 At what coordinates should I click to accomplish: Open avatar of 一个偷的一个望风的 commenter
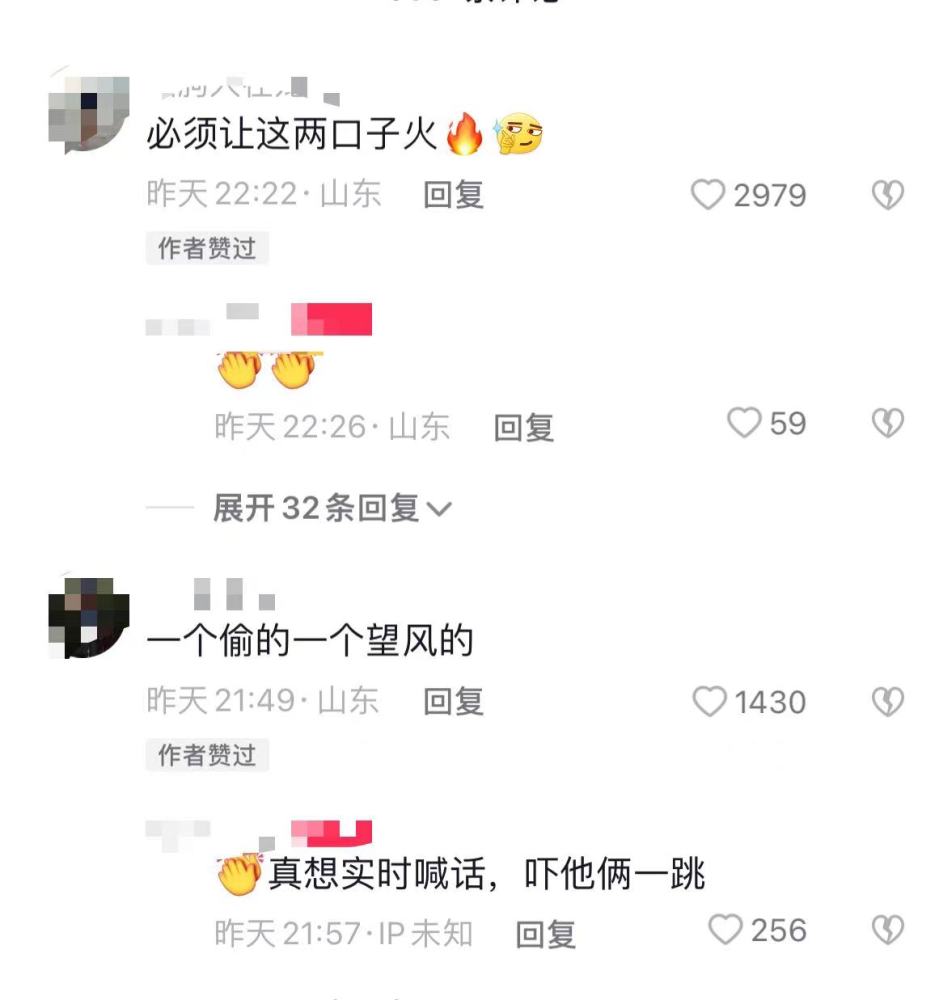click(88, 616)
